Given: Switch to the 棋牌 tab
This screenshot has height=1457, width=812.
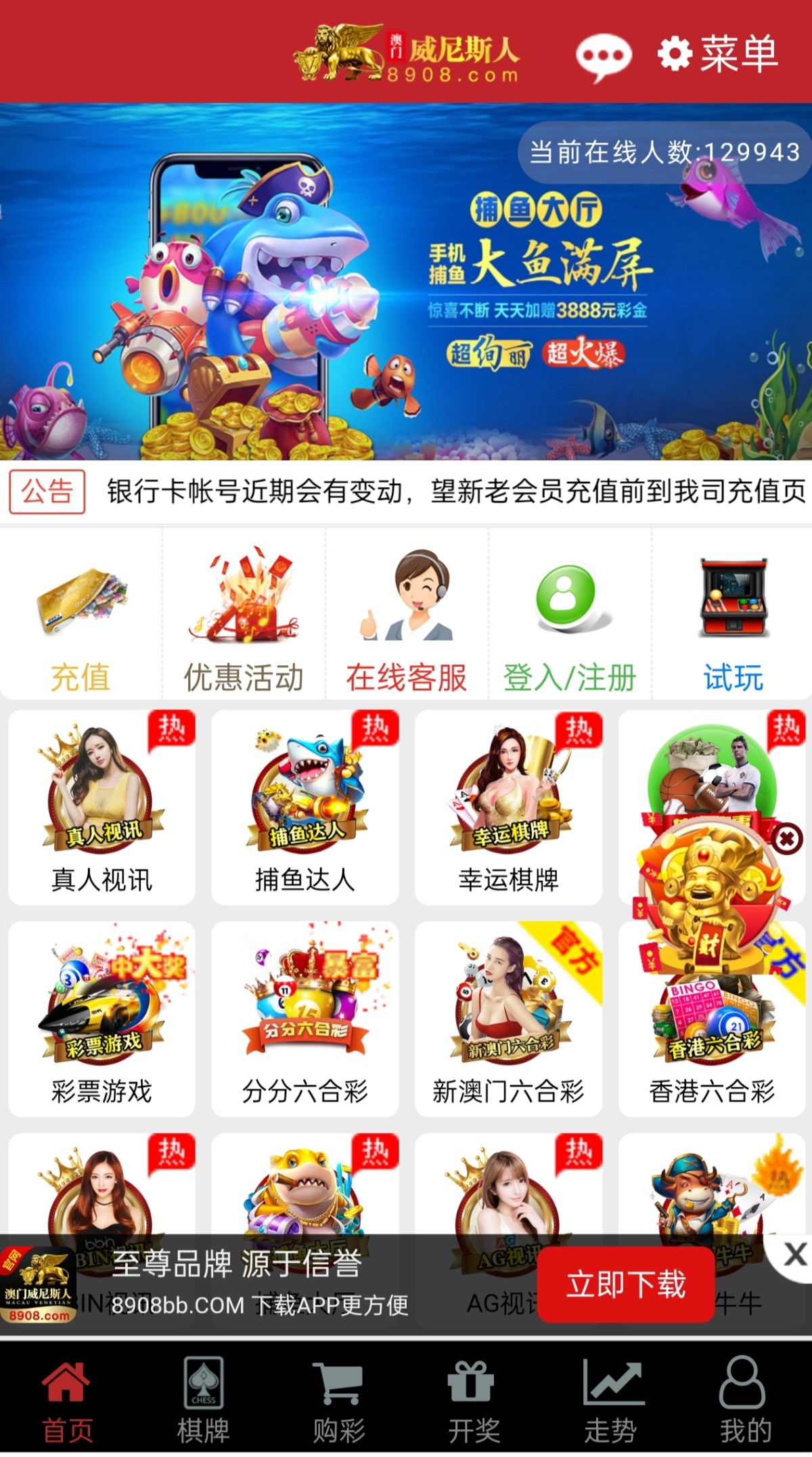Looking at the screenshot, I should point(203,1401).
